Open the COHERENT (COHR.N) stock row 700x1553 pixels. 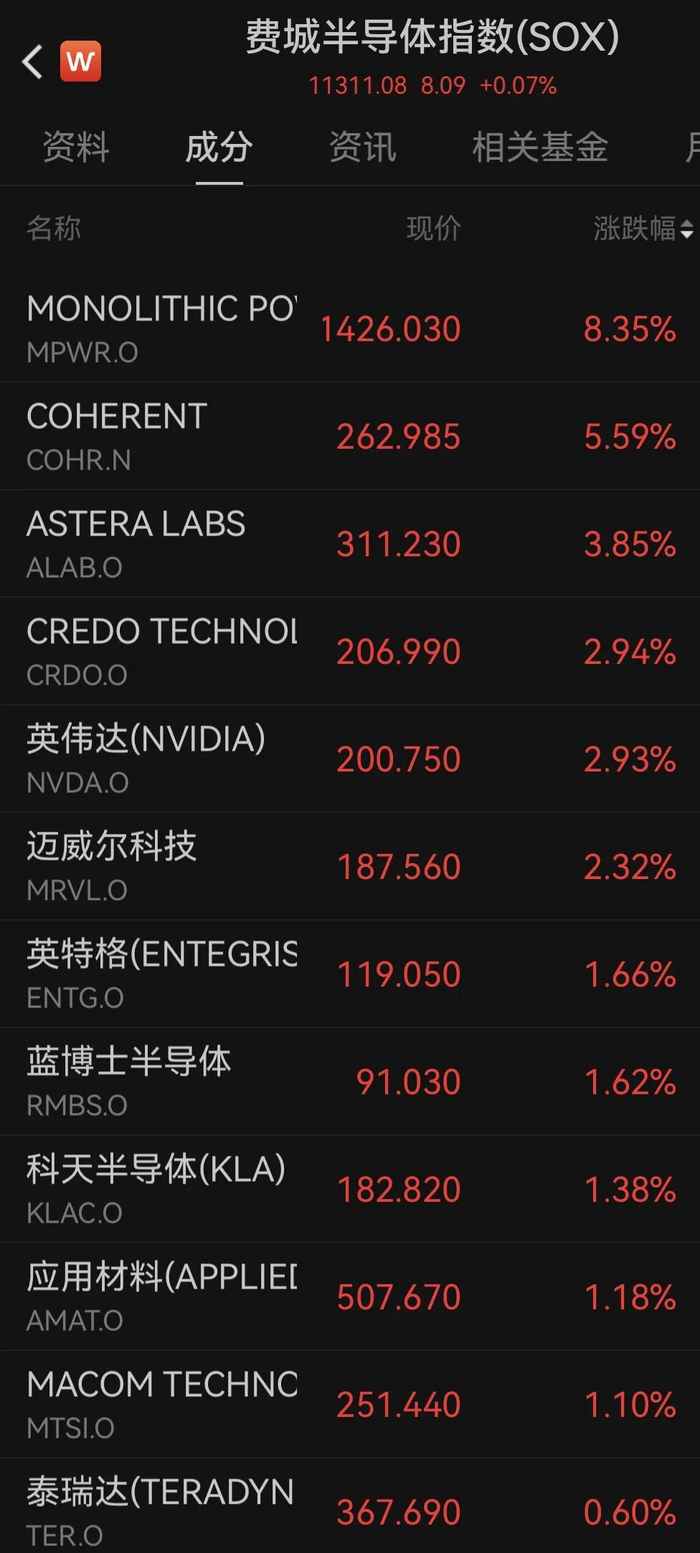(x=350, y=436)
